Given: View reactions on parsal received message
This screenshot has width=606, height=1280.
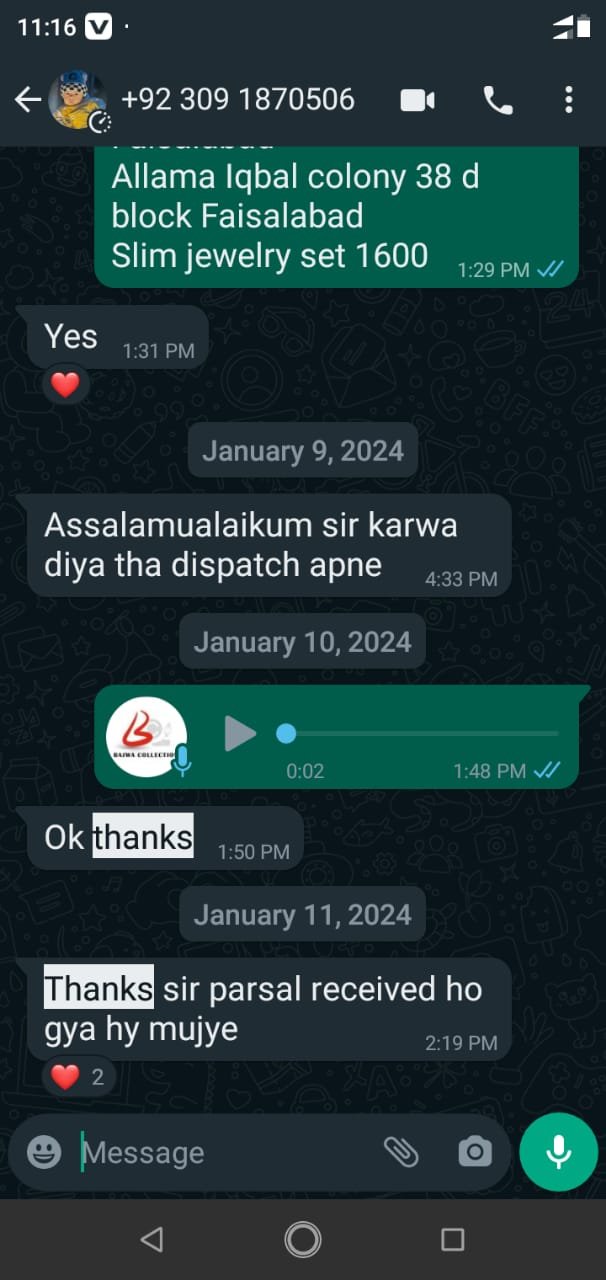Looking at the screenshot, I should coord(78,1077).
